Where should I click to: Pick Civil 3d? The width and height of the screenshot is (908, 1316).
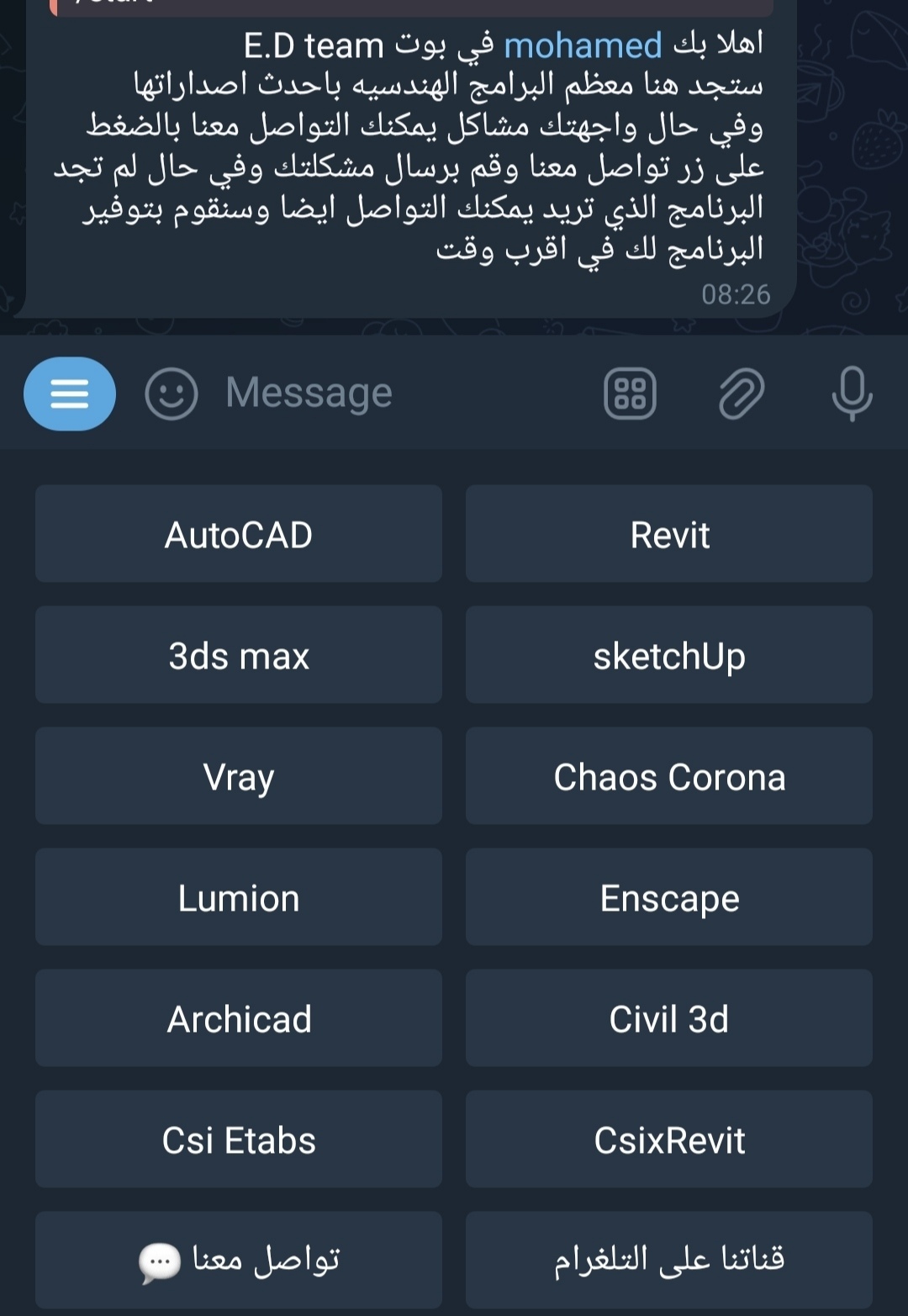(669, 1018)
